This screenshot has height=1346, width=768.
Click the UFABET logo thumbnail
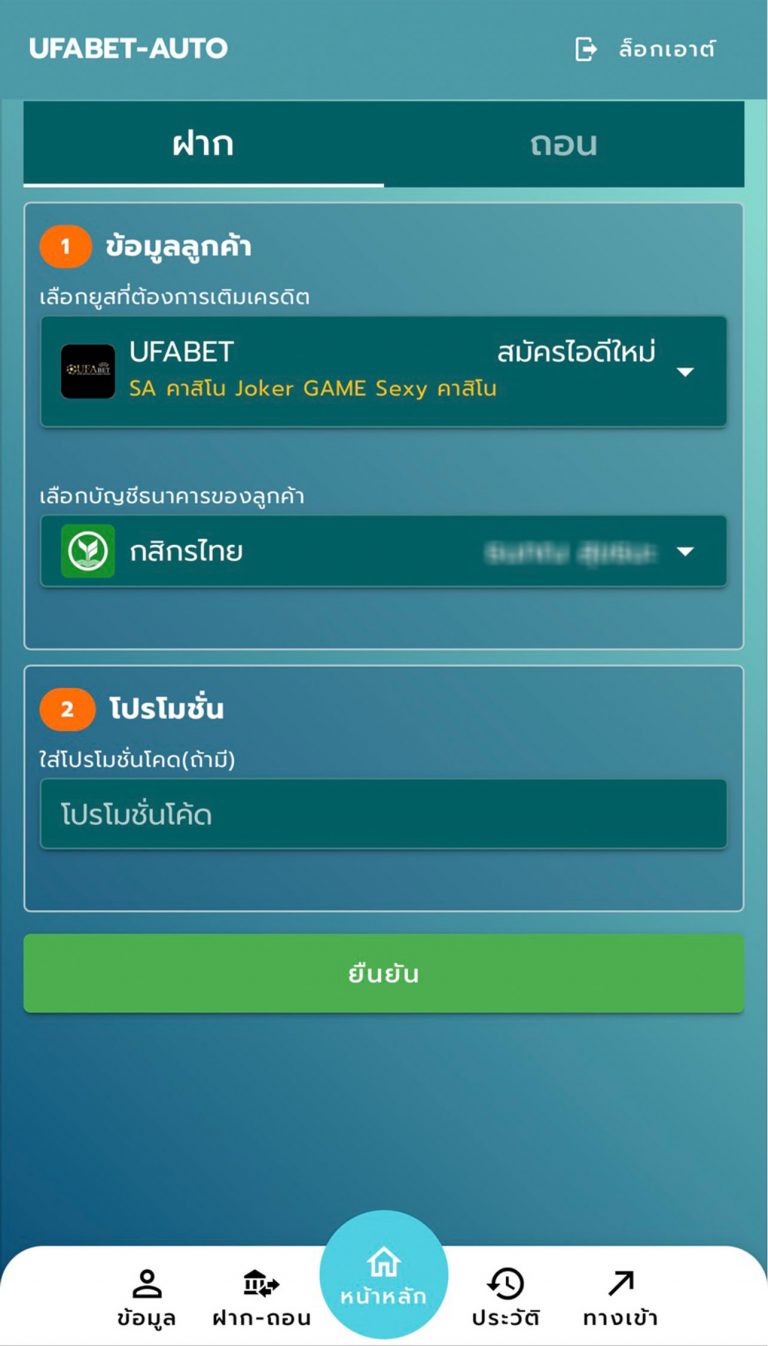88,371
